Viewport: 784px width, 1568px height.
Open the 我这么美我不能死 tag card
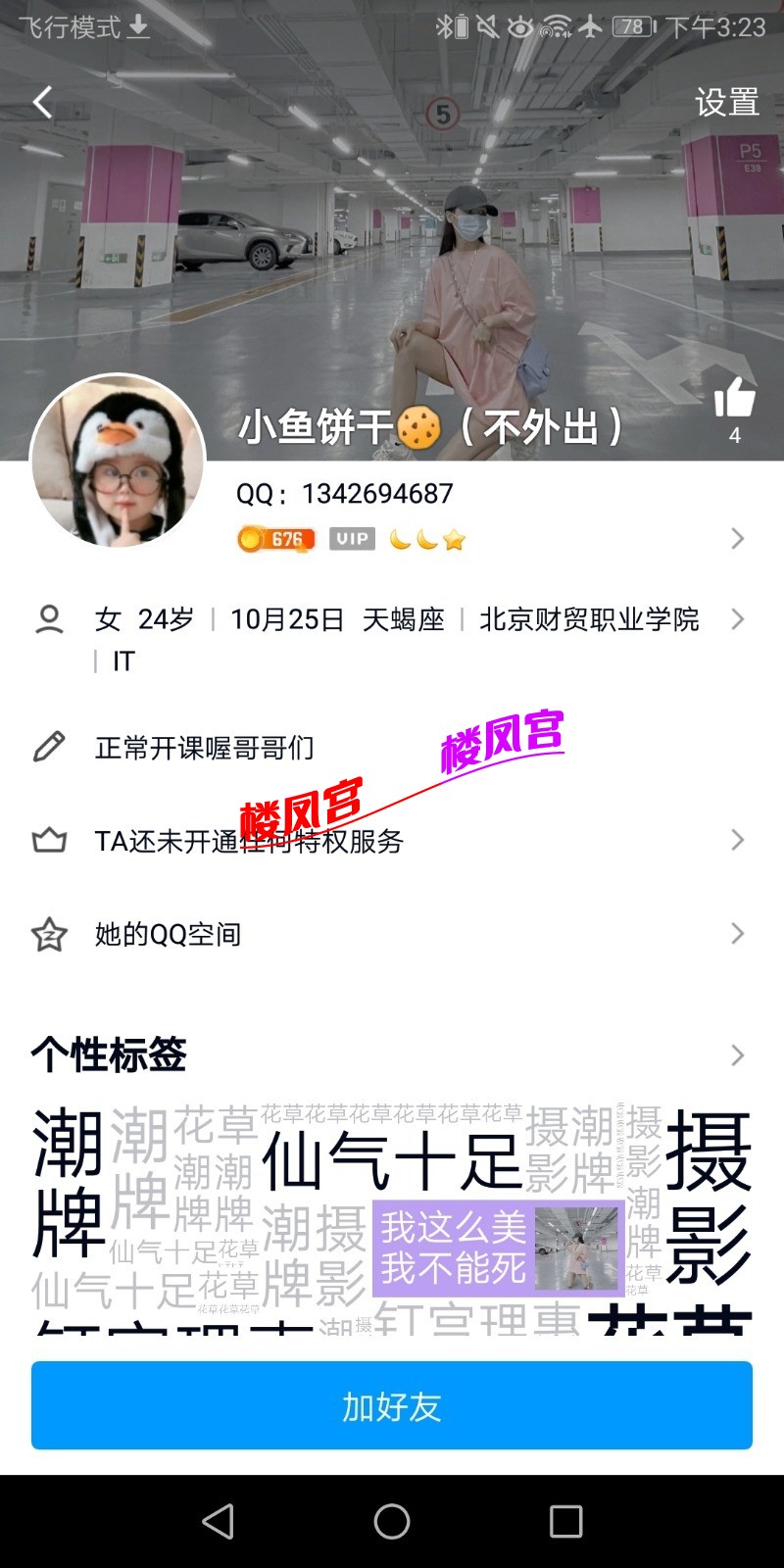coord(498,1248)
